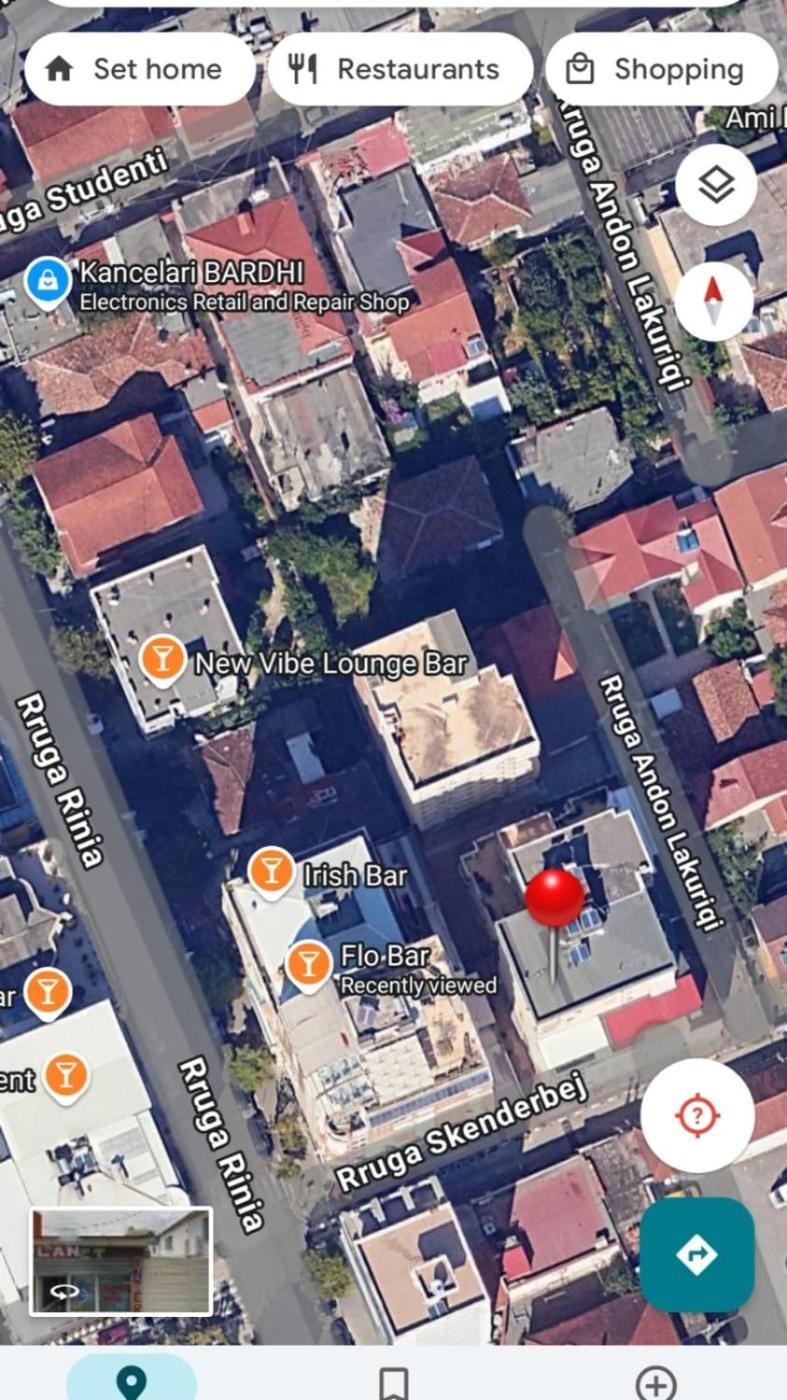Viewport: 787px width, 1400px height.
Task: Tap the red dropped pin
Action: [x=555, y=900]
